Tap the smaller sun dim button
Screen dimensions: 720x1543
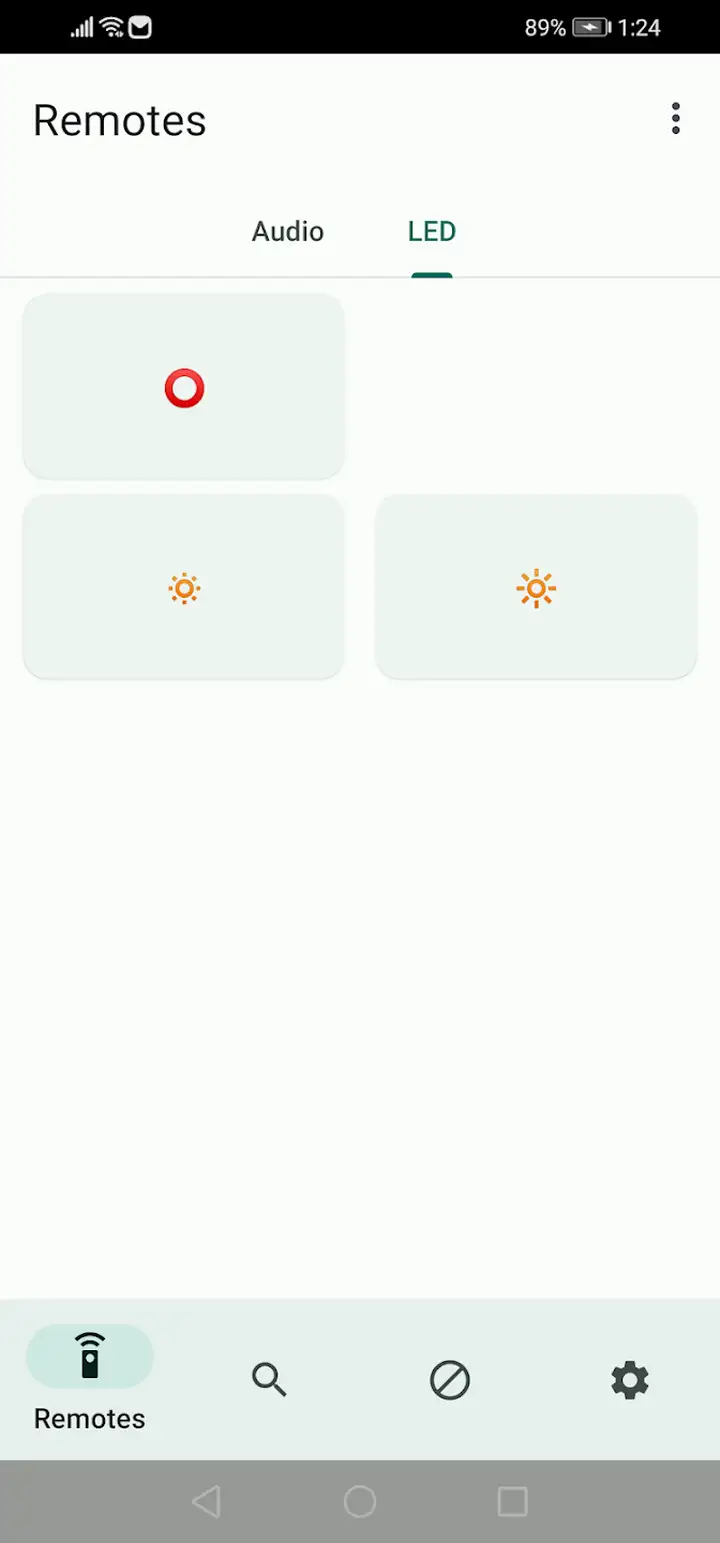point(184,588)
